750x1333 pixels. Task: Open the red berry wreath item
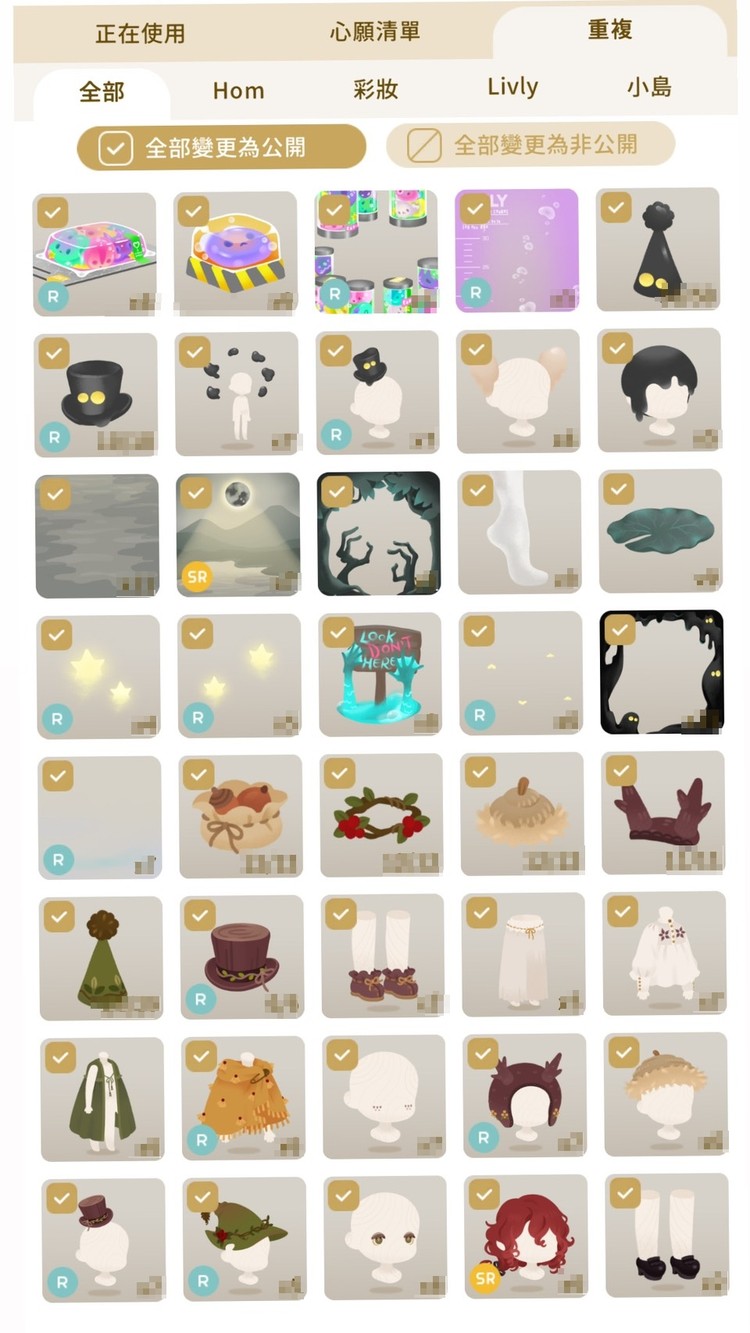(x=381, y=815)
